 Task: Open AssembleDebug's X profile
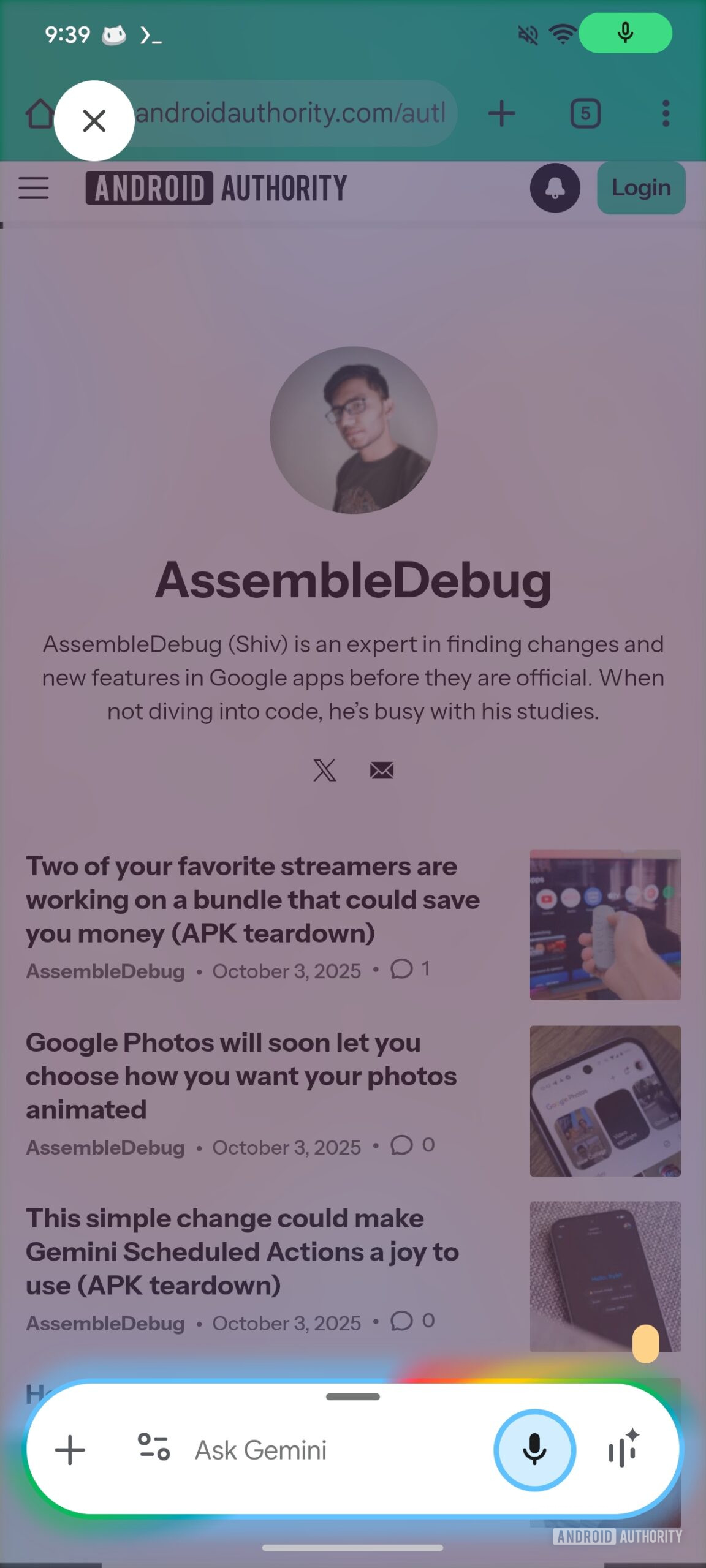324,770
